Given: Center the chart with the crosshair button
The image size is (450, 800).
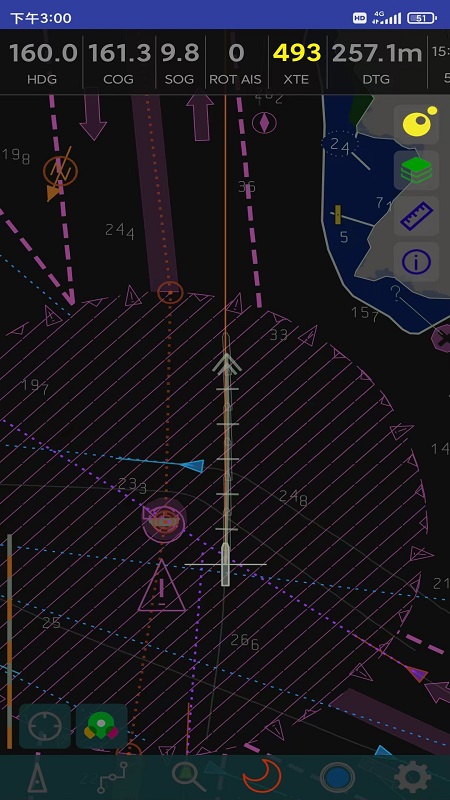Looking at the screenshot, I should pyautogui.click(x=45, y=726).
